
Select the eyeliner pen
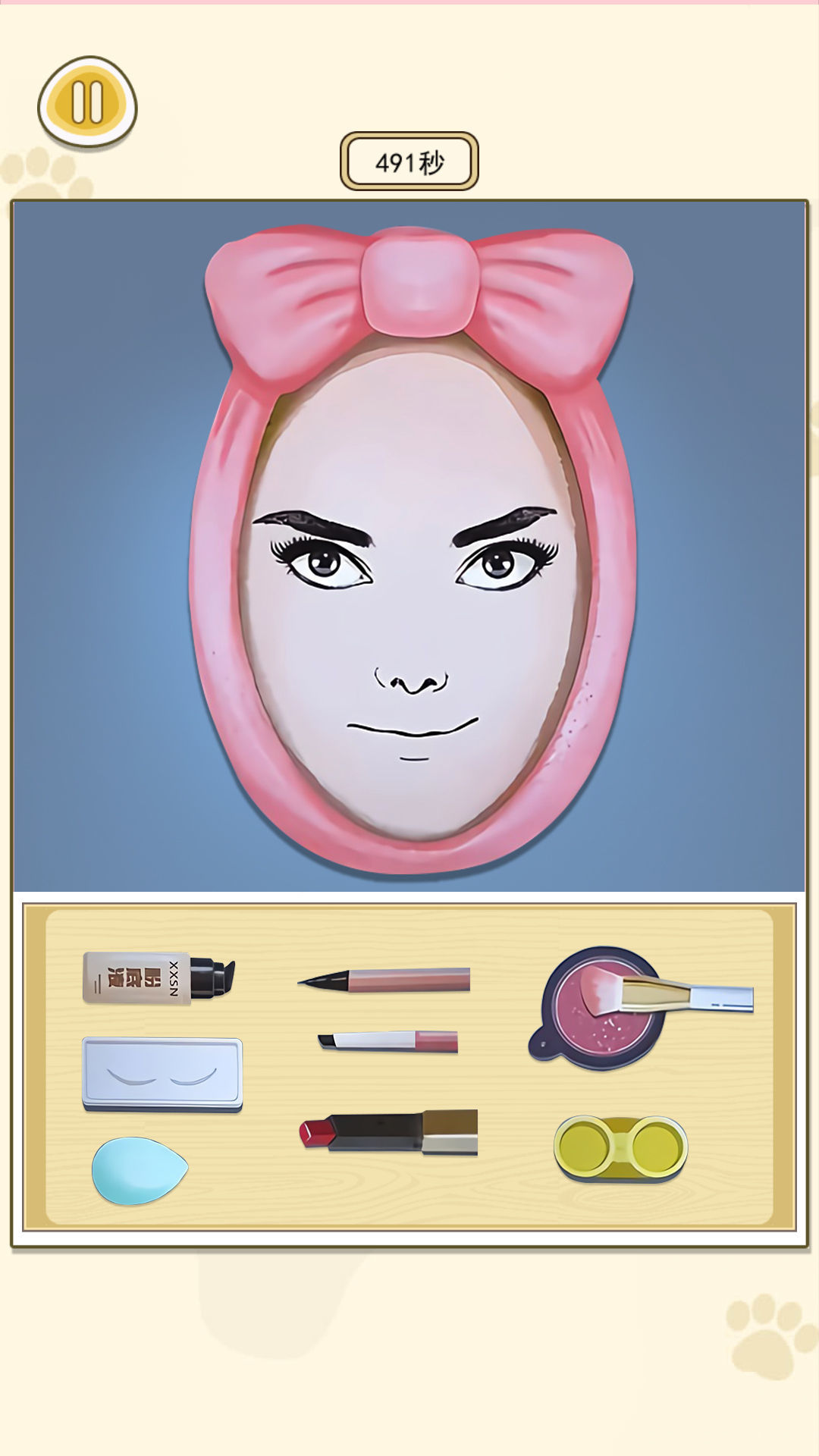point(385,980)
